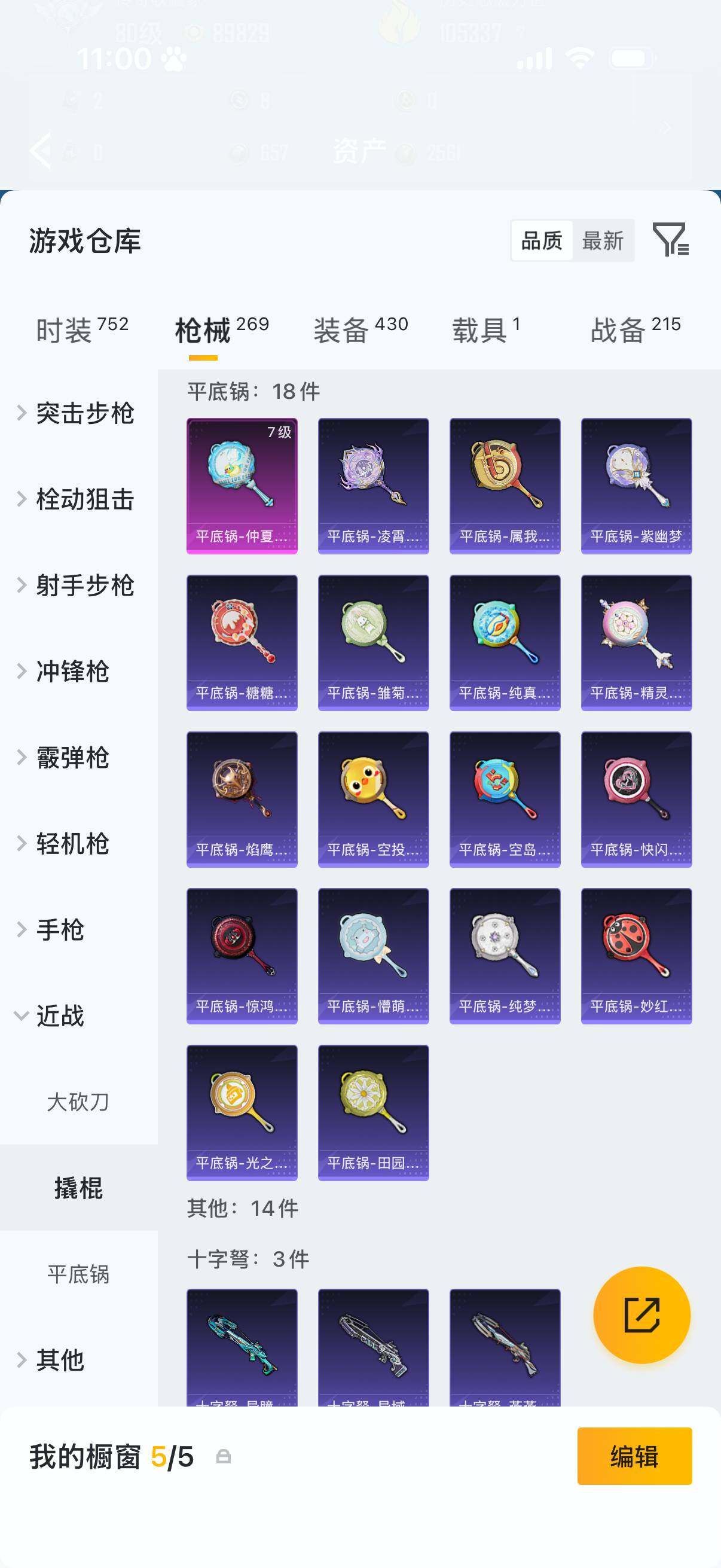Viewport: 721px width, 1568px height.
Task: Open the 时装 tab
Action: [67, 327]
